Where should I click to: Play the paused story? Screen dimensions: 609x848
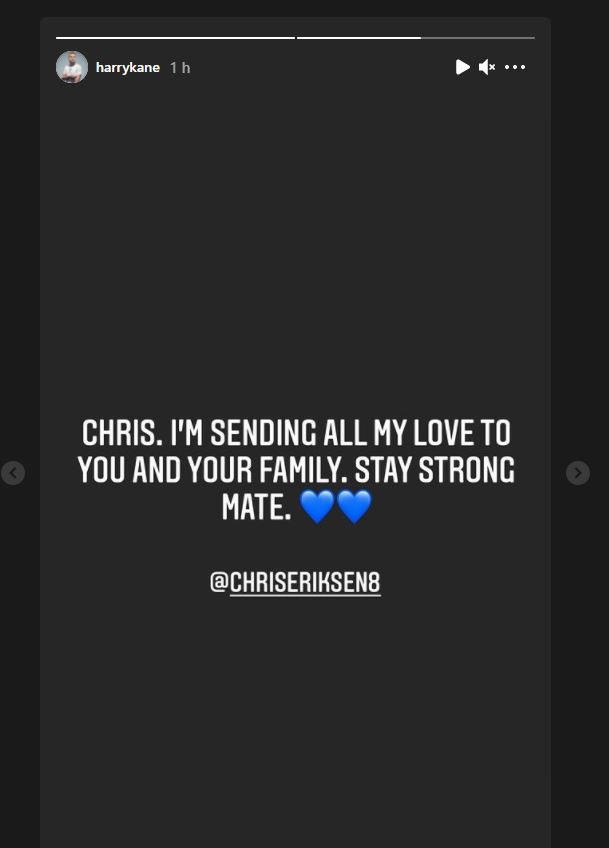tap(462, 67)
